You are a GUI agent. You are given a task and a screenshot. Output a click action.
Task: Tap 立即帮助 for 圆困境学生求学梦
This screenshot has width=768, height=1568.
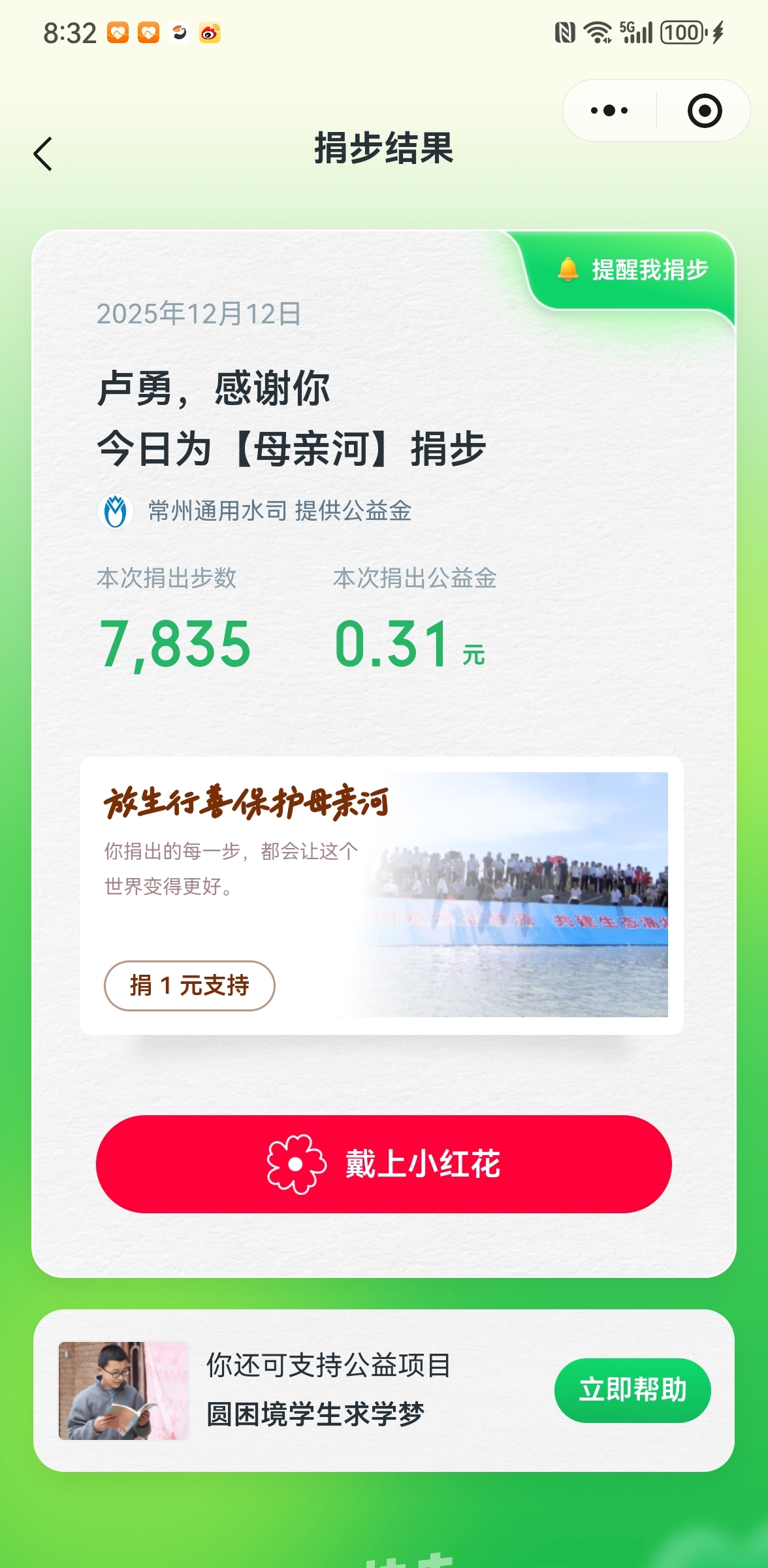pyautogui.click(x=632, y=1390)
